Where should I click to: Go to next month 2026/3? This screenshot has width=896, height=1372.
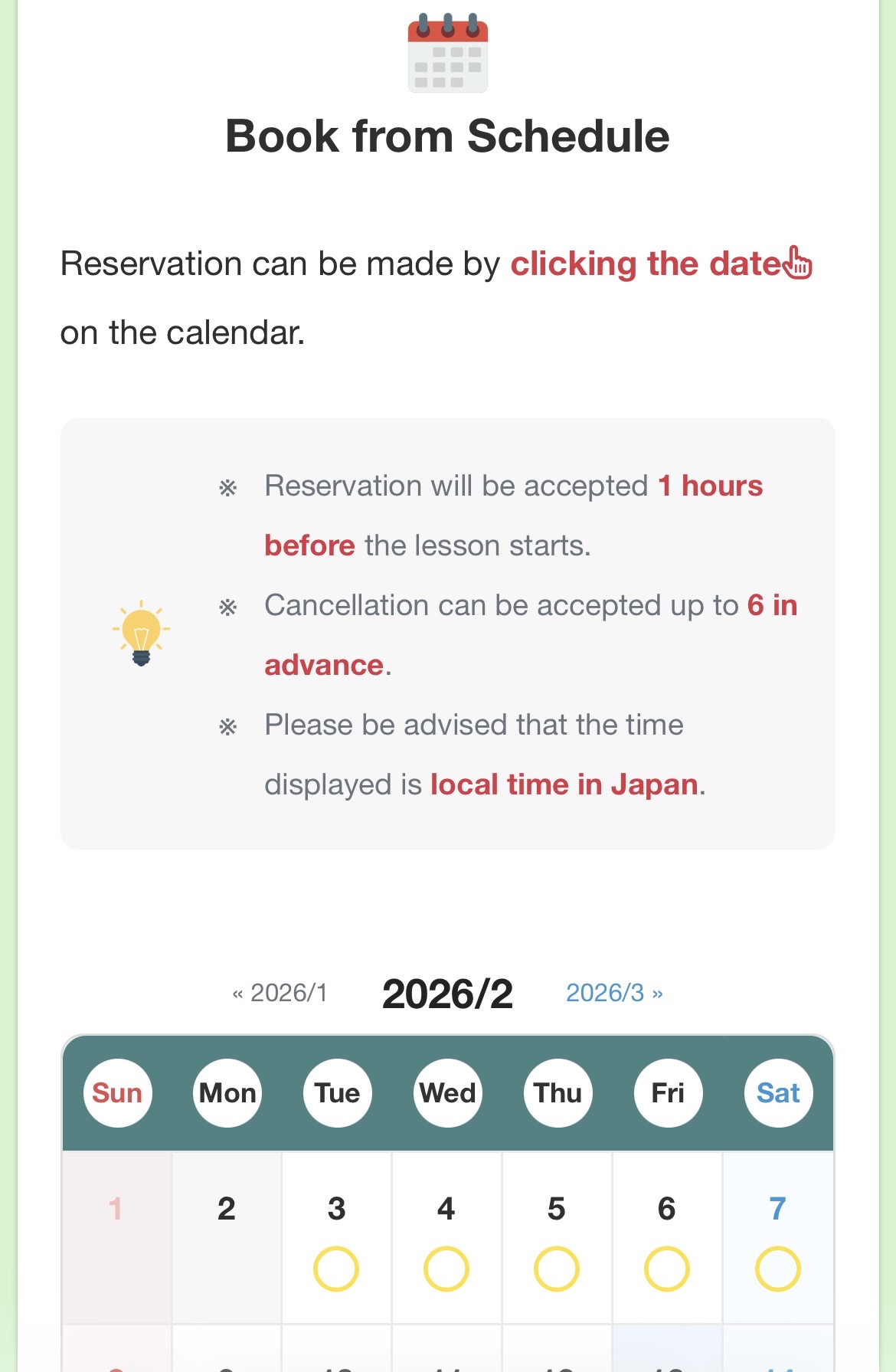(x=614, y=993)
